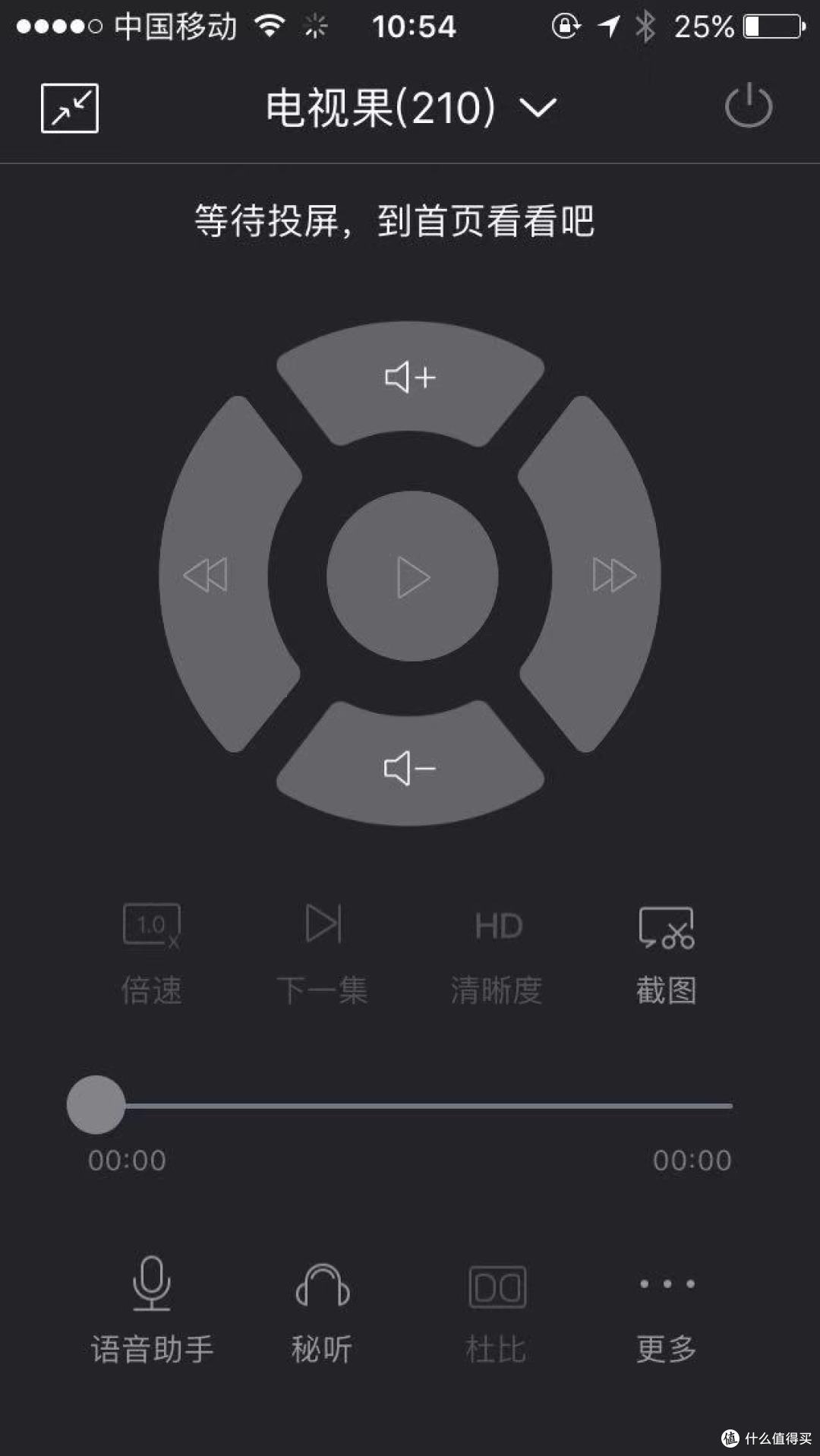Screen dimensions: 820x1456
Task: Tap the power button icon
Action: (x=749, y=105)
